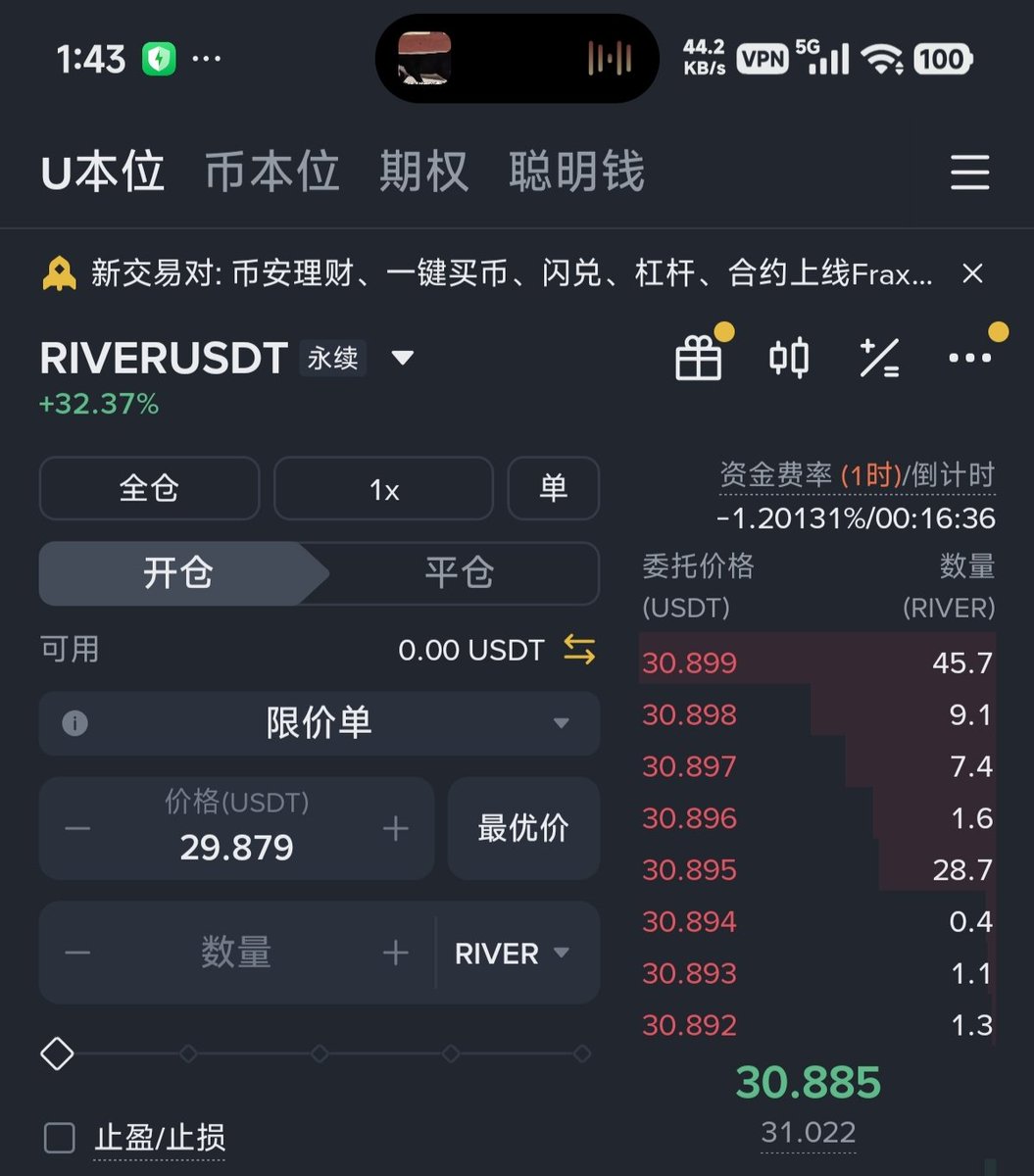
Task: Enable the 止盈/止损 checkbox
Action: coord(60,1138)
